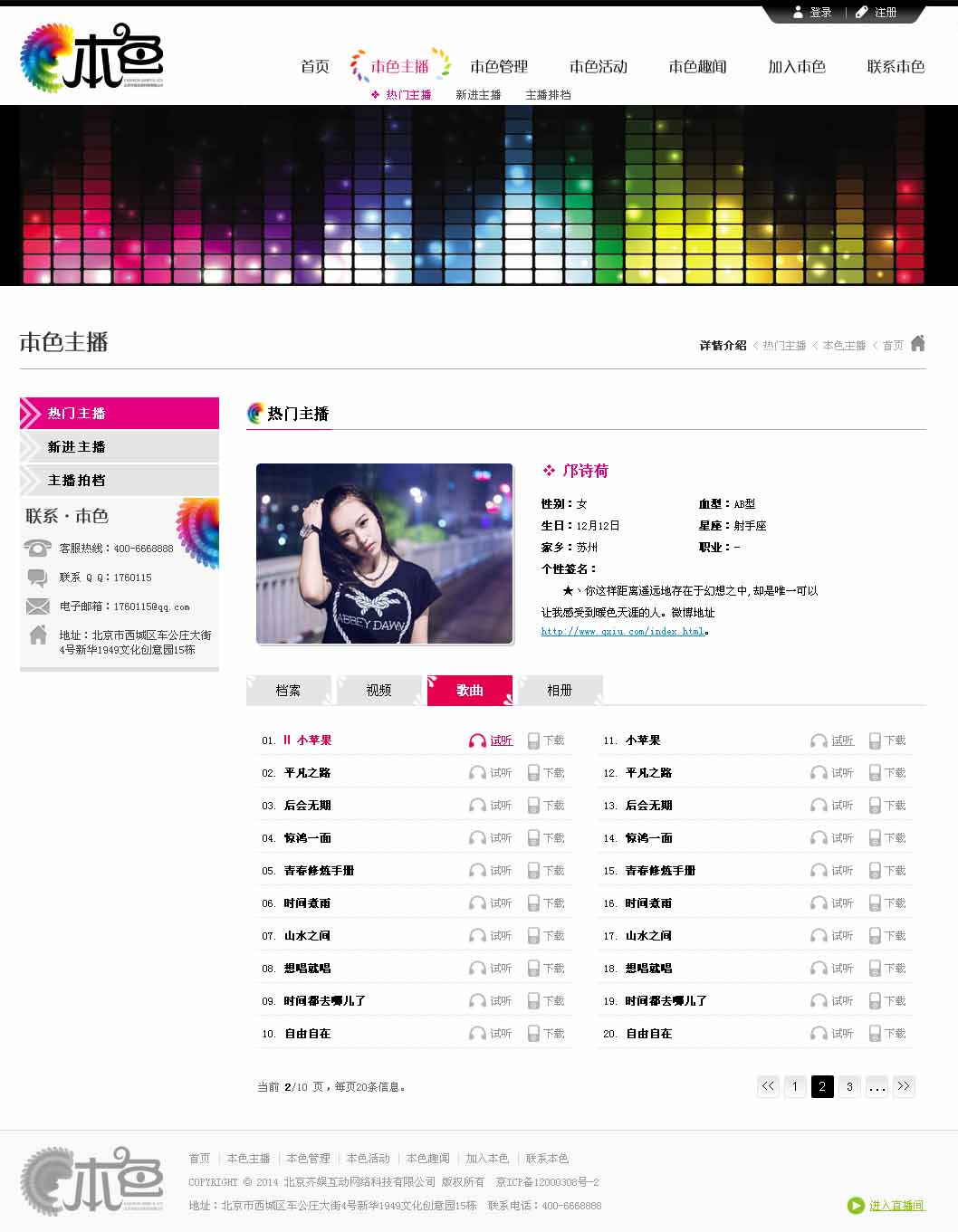Jump to the next pages arrow

tap(904, 1086)
